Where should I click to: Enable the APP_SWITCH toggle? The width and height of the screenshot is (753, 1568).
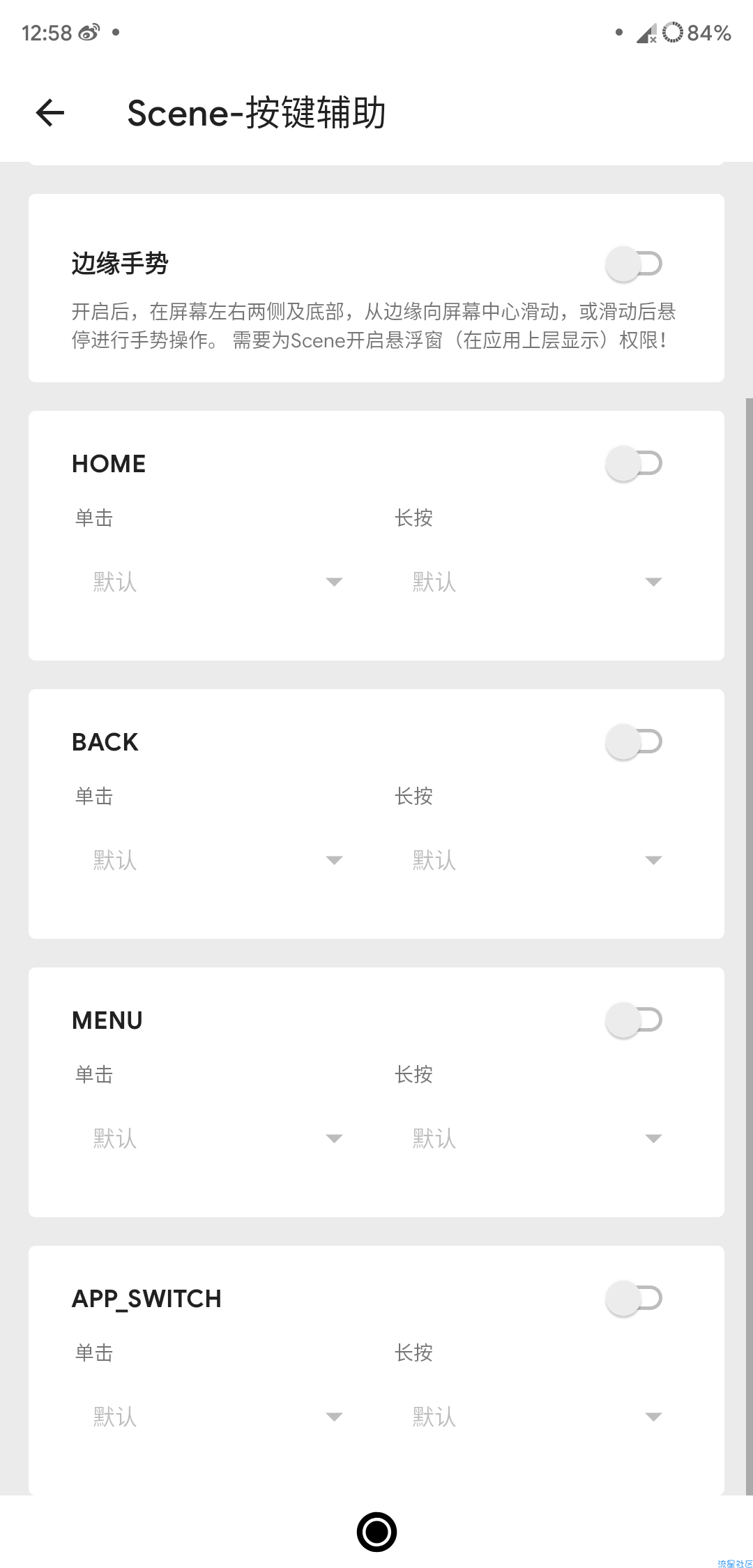634,1298
